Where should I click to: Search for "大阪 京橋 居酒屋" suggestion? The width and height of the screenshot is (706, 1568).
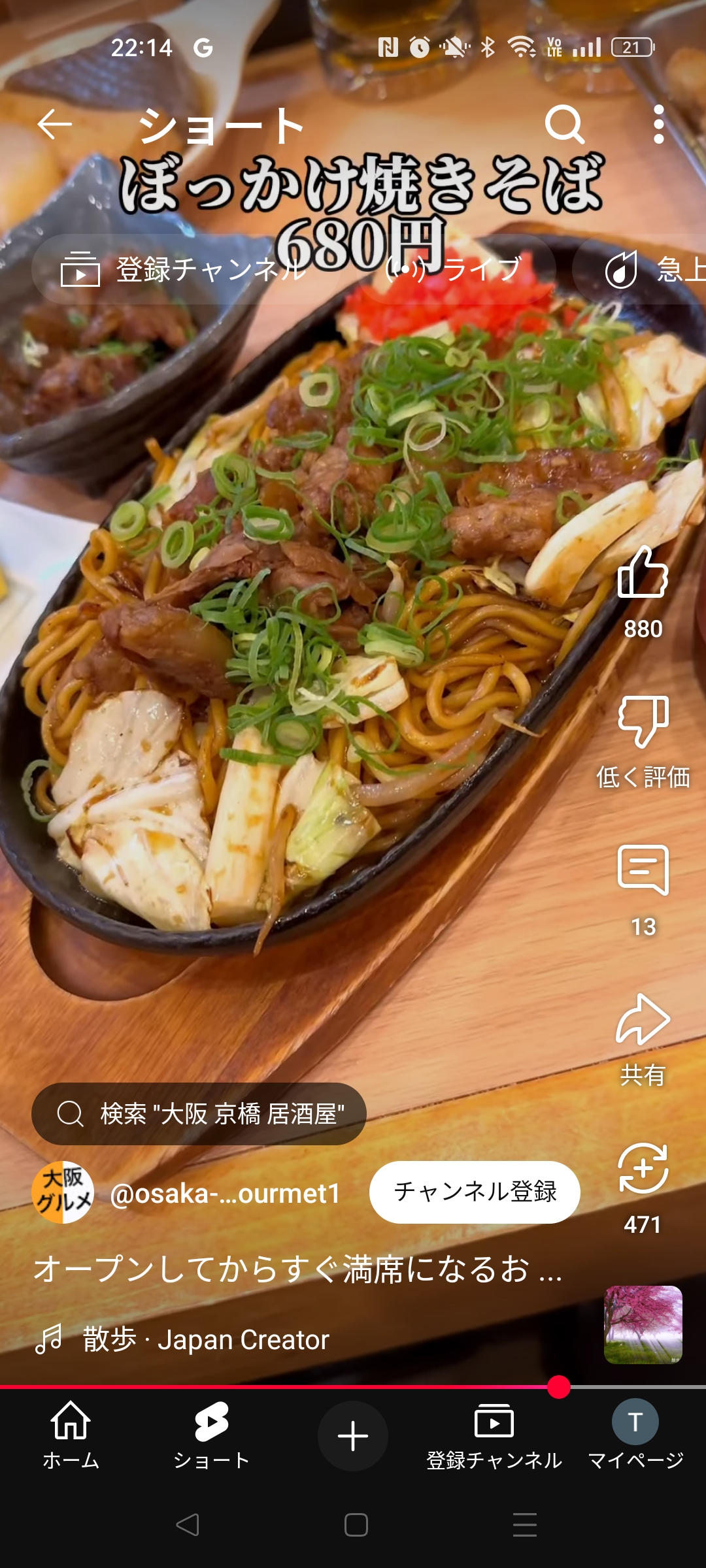point(199,1114)
